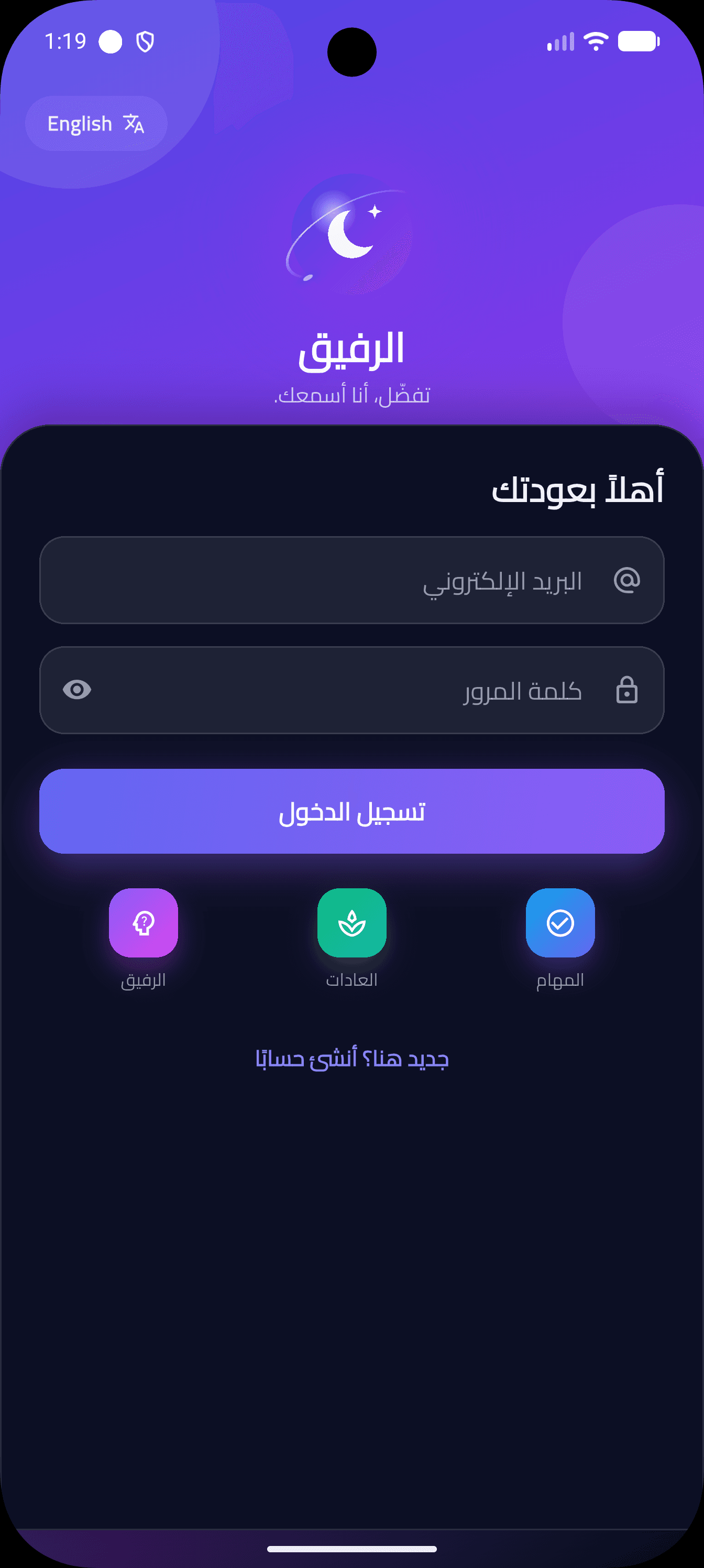Tap the تسجيل الدخول login button

click(351, 811)
